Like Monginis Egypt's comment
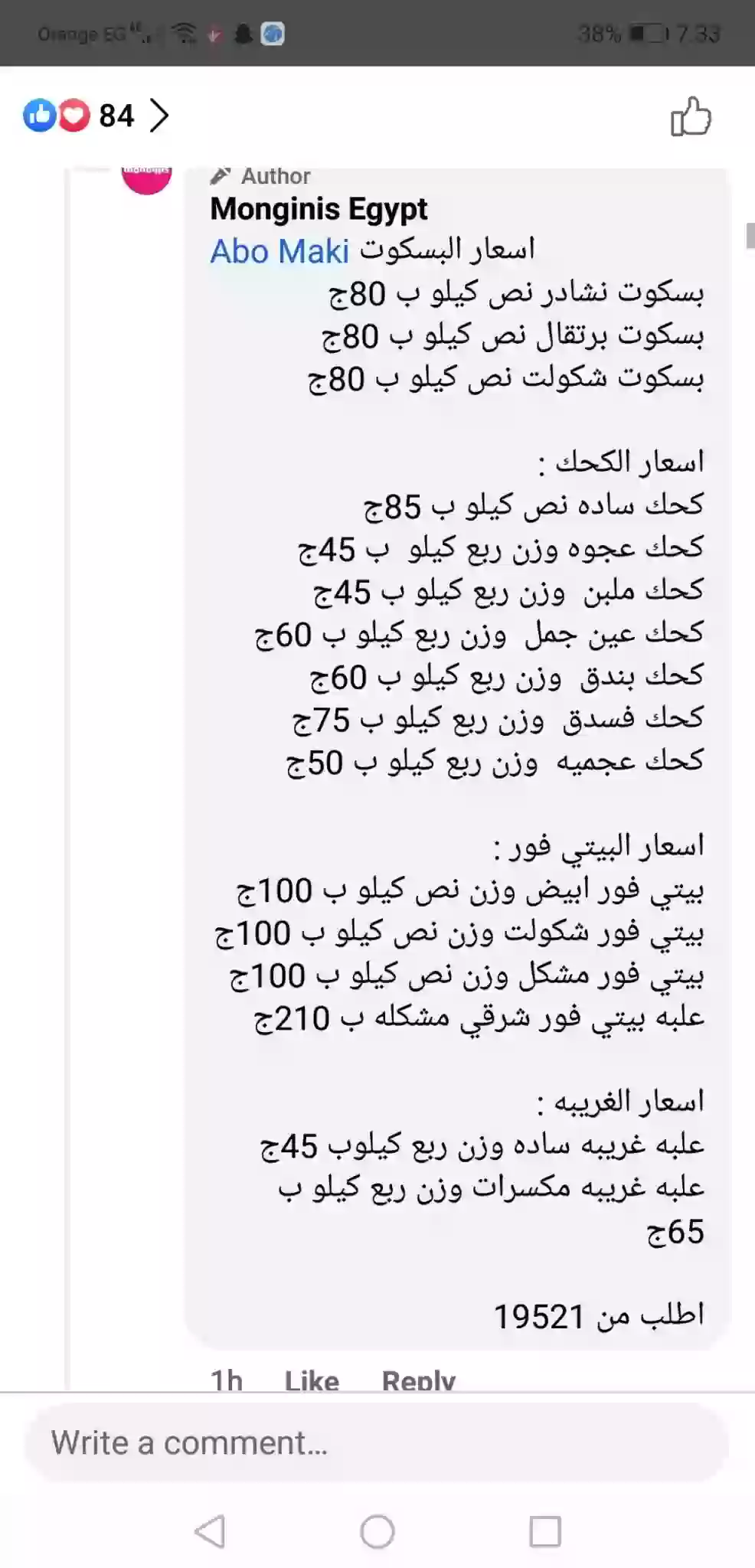Viewport: 755px width, 1568px height. (x=312, y=1380)
